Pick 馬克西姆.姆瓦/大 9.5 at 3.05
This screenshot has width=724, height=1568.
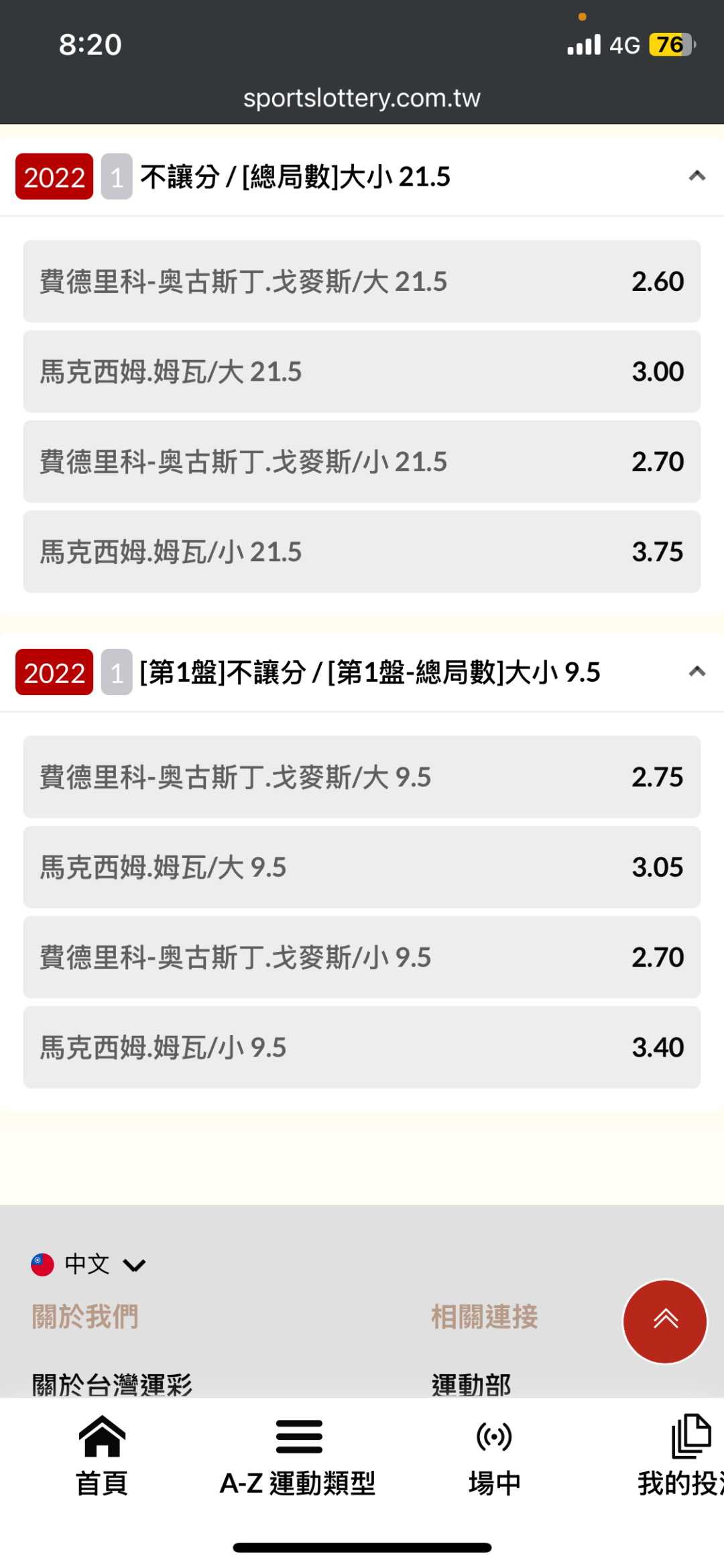coord(362,867)
